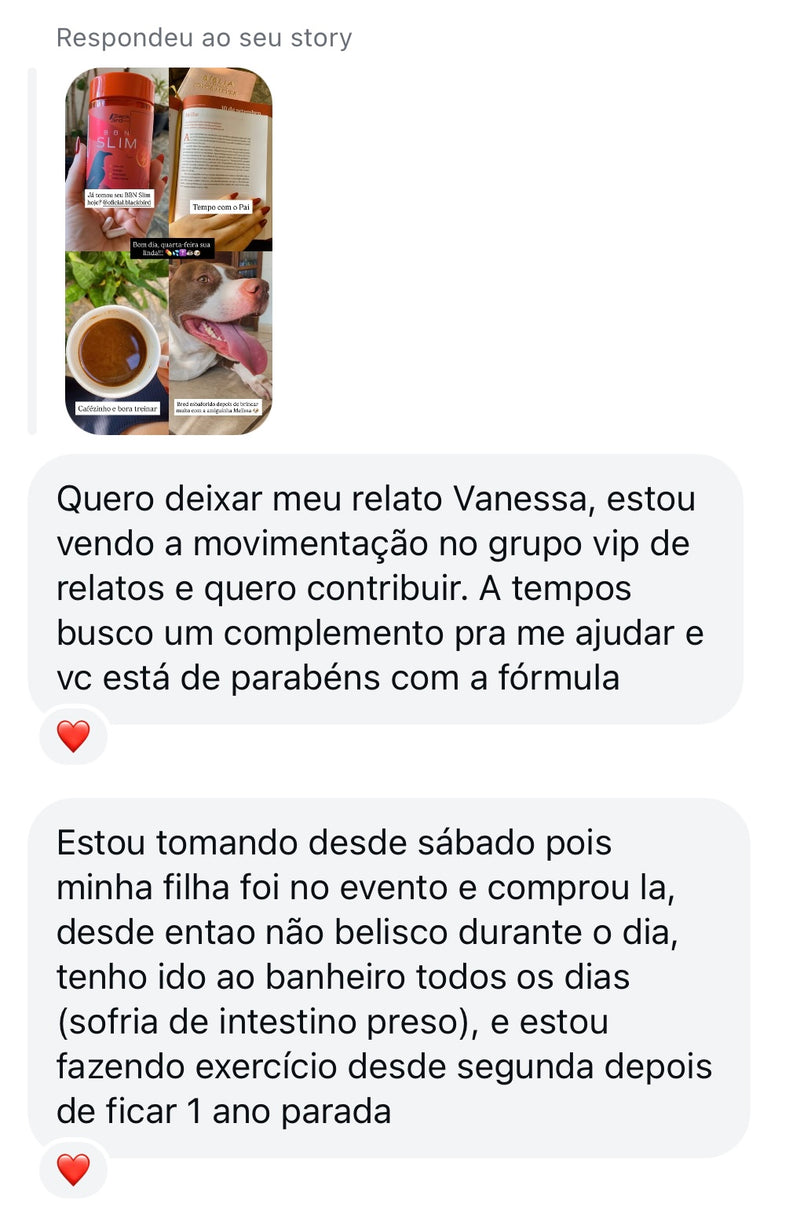Select the 'Cafézinho e bora treinar' sticker
Viewport: 800px width, 1222px height.
[x=118, y=407]
